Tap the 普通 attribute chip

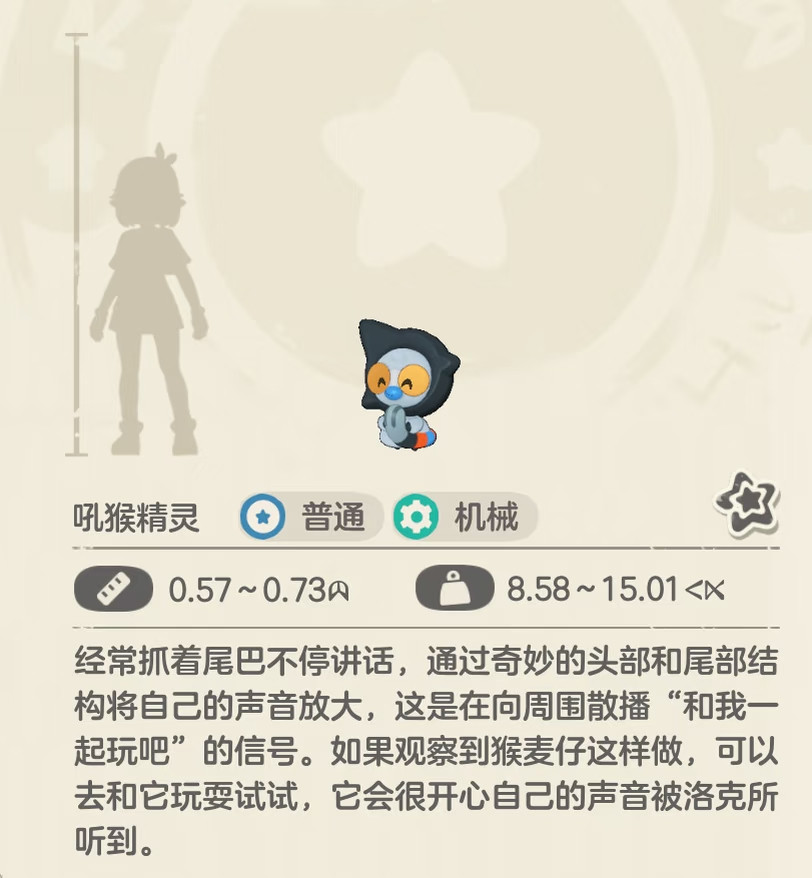pyautogui.click(x=311, y=516)
